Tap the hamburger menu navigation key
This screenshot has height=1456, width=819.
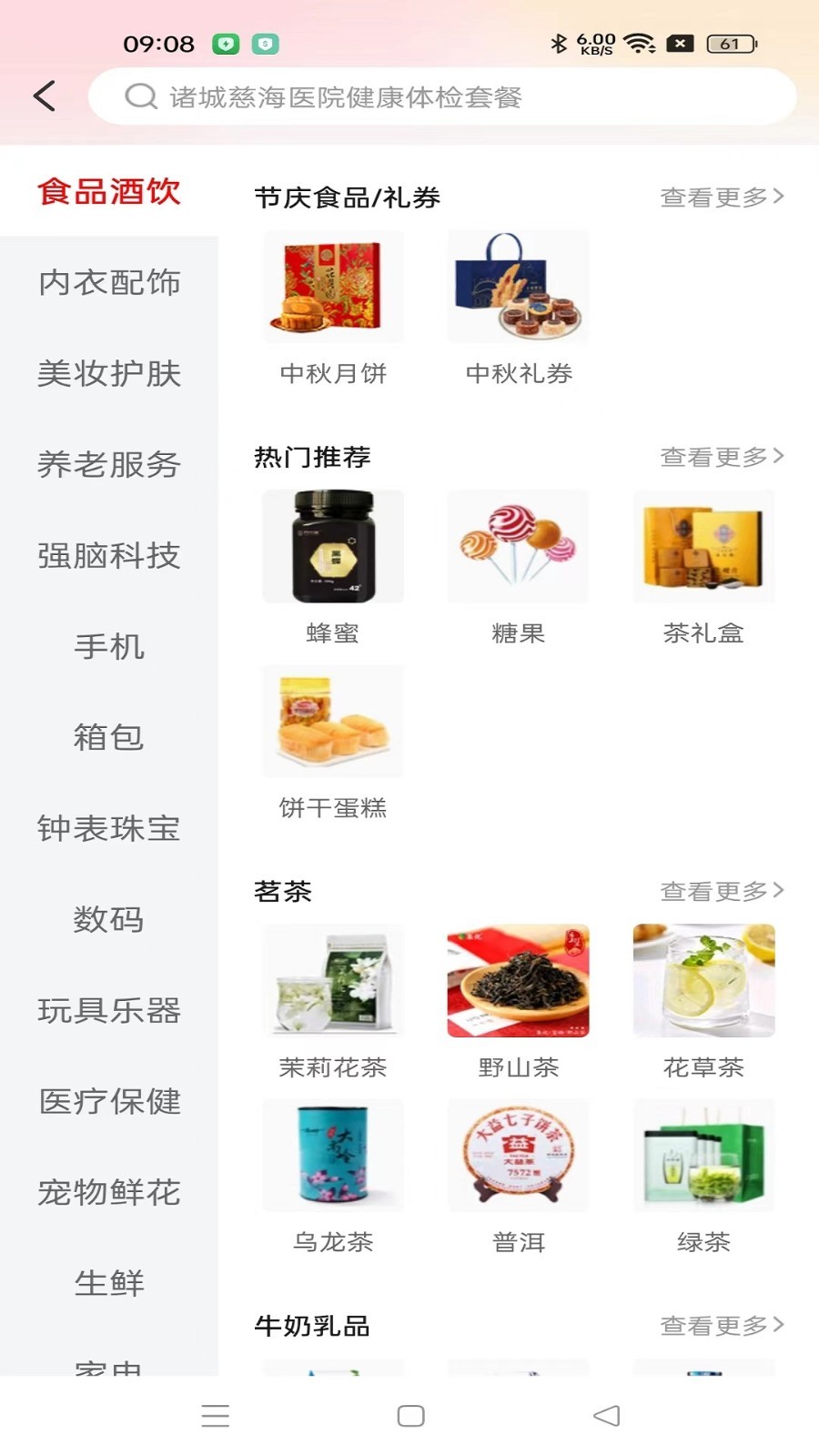tap(216, 1416)
